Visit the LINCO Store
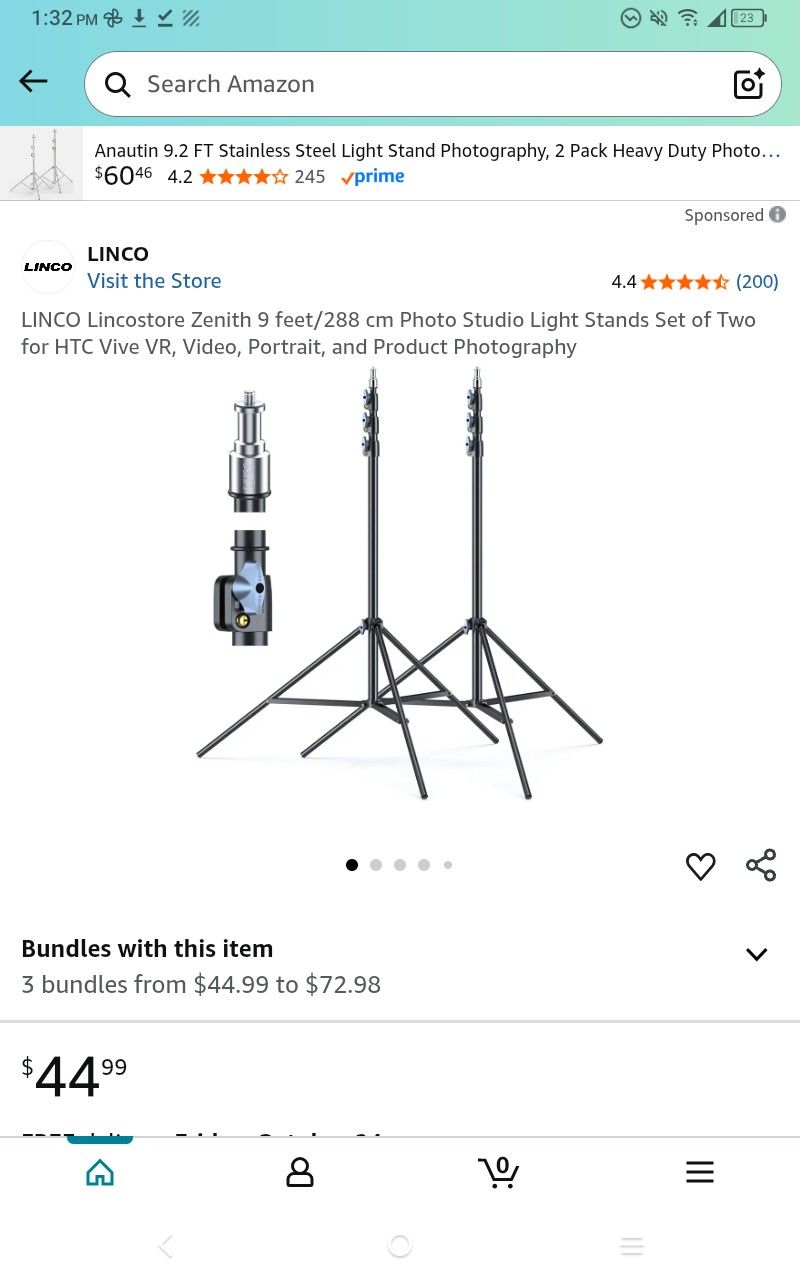The image size is (800, 1280). coord(154,281)
